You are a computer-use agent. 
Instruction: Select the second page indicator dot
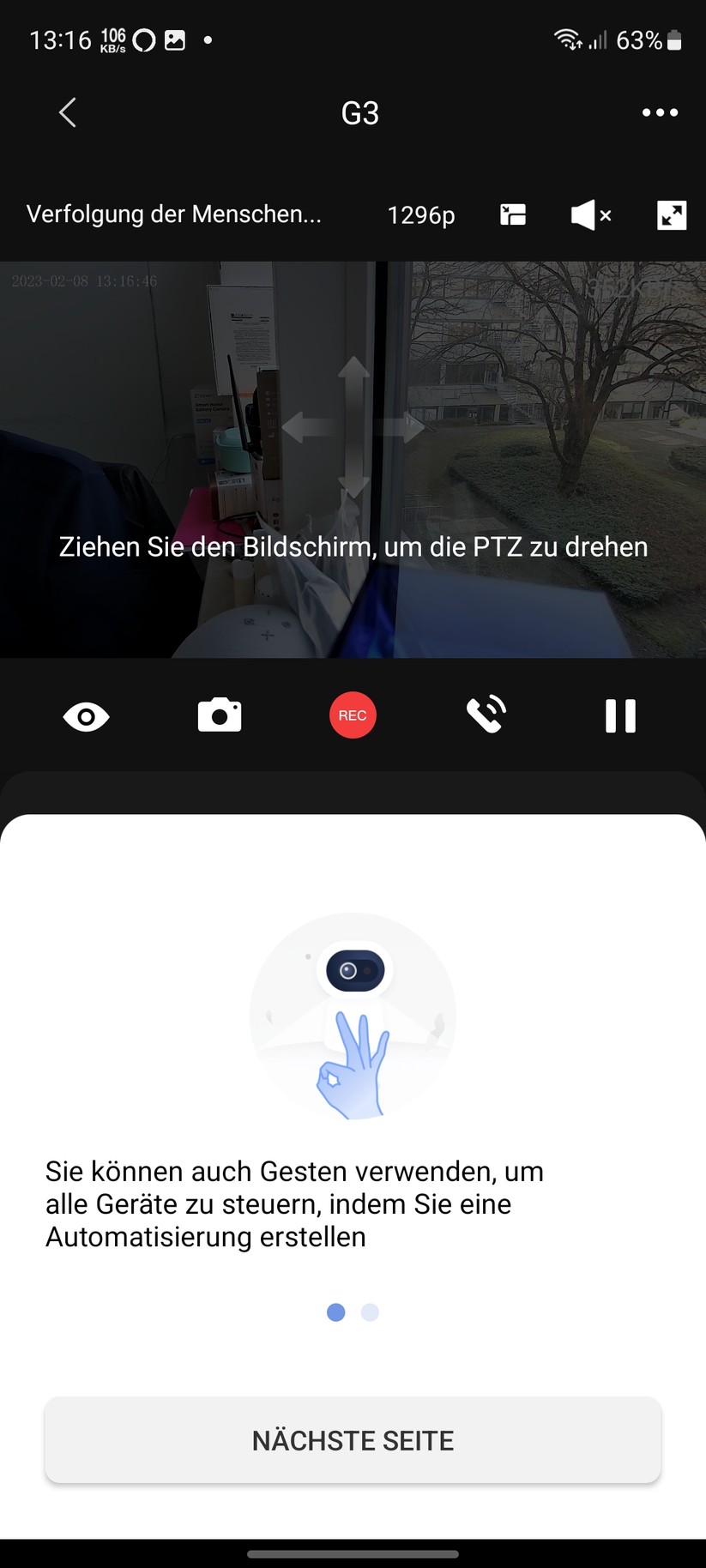coord(370,1312)
